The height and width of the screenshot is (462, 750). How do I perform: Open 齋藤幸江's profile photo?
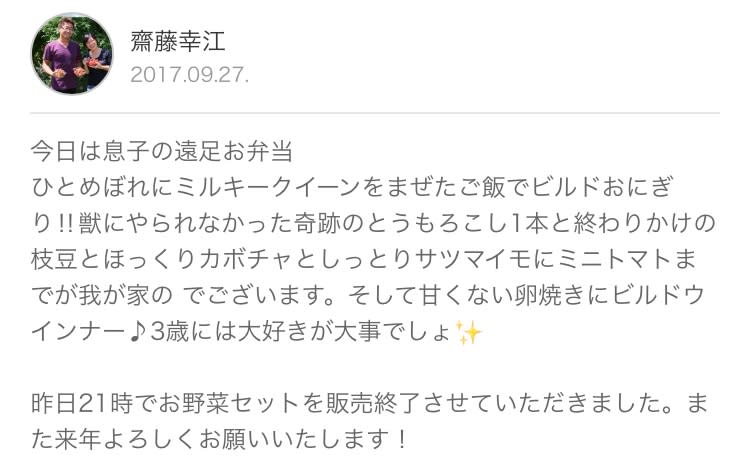72,55
